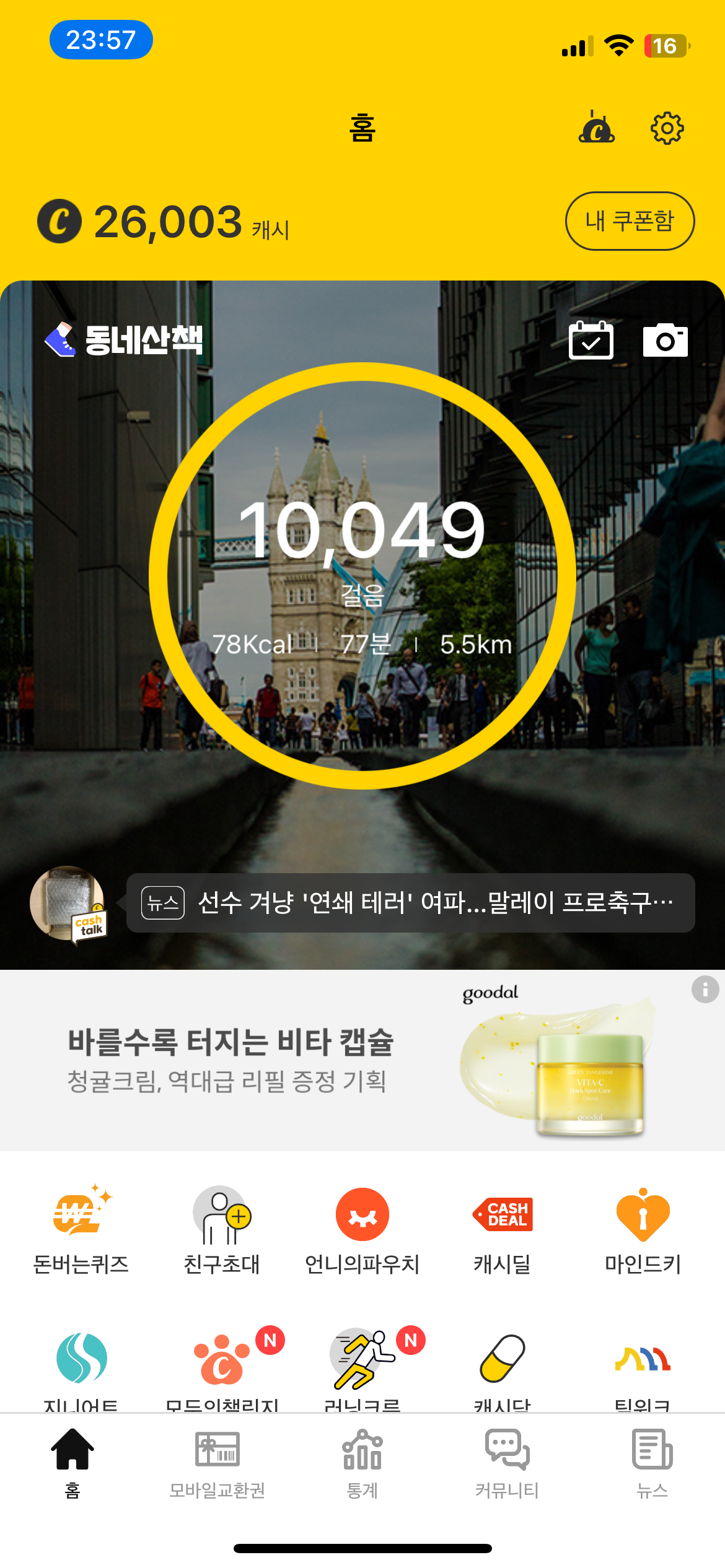The width and height of the screenshot is (725, 1568).
Task: Open the news headline ticker
Action: (x=410, y=903)
